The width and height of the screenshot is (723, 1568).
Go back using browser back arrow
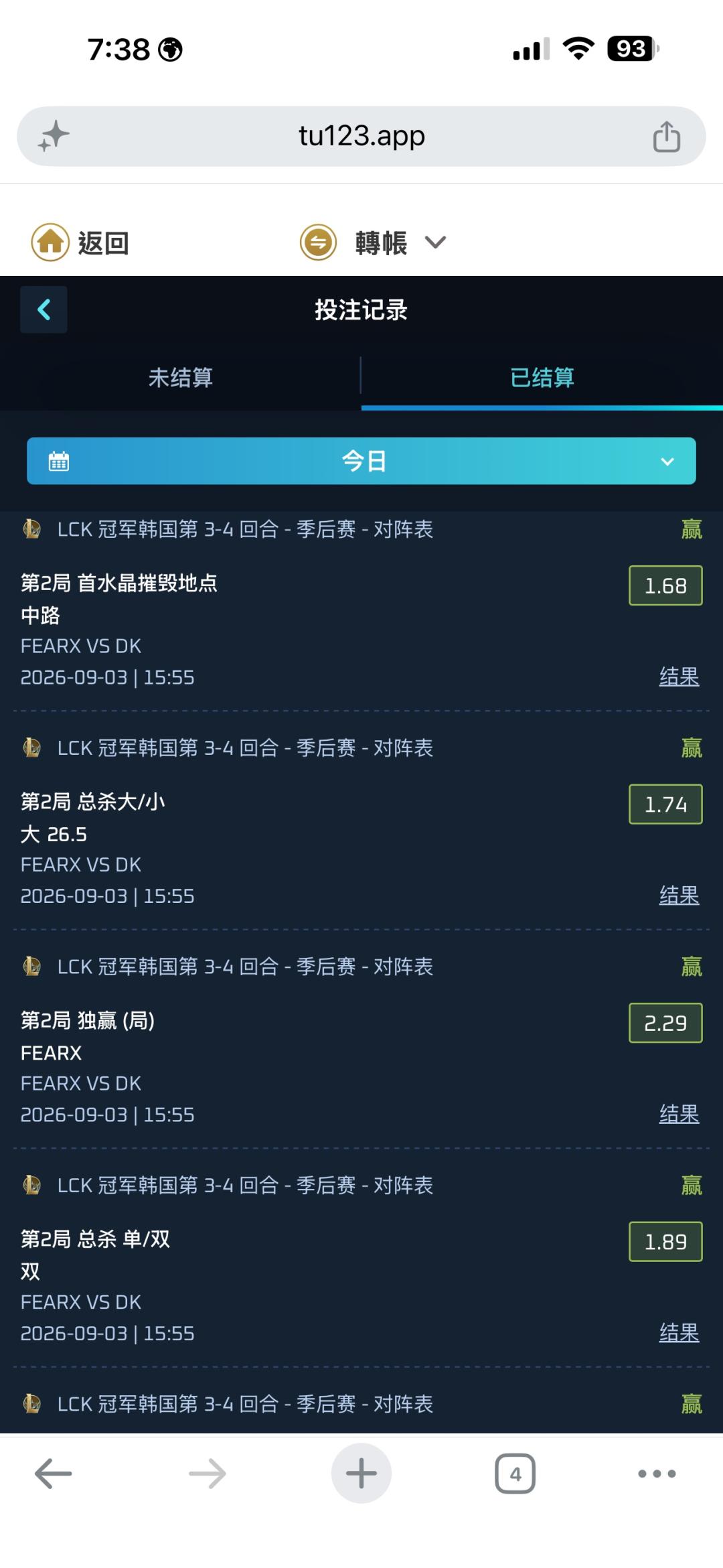pos(54,1474)
